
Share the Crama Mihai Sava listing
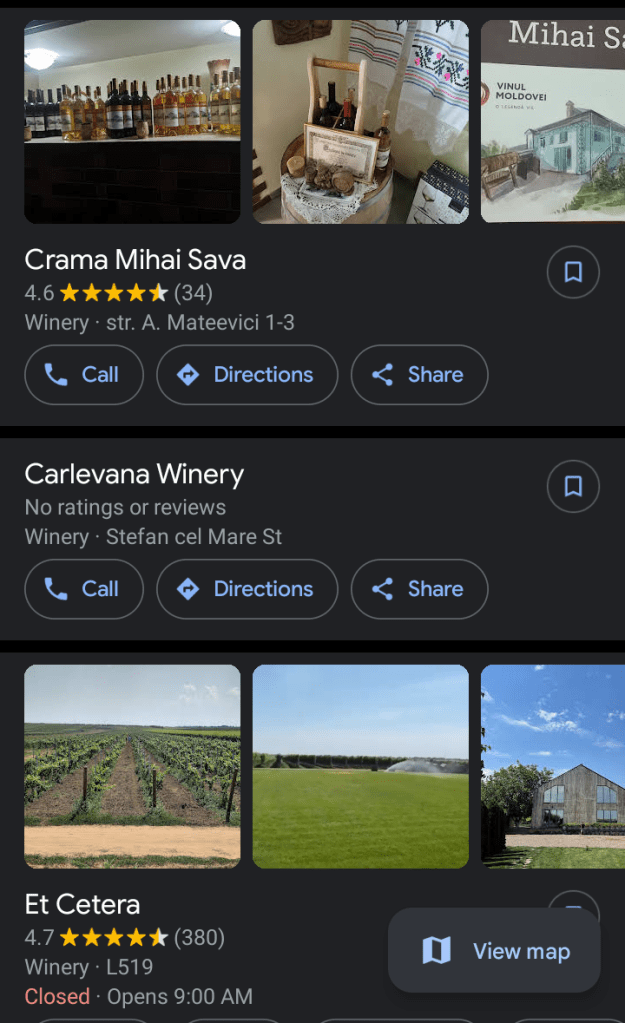point(419,375)
